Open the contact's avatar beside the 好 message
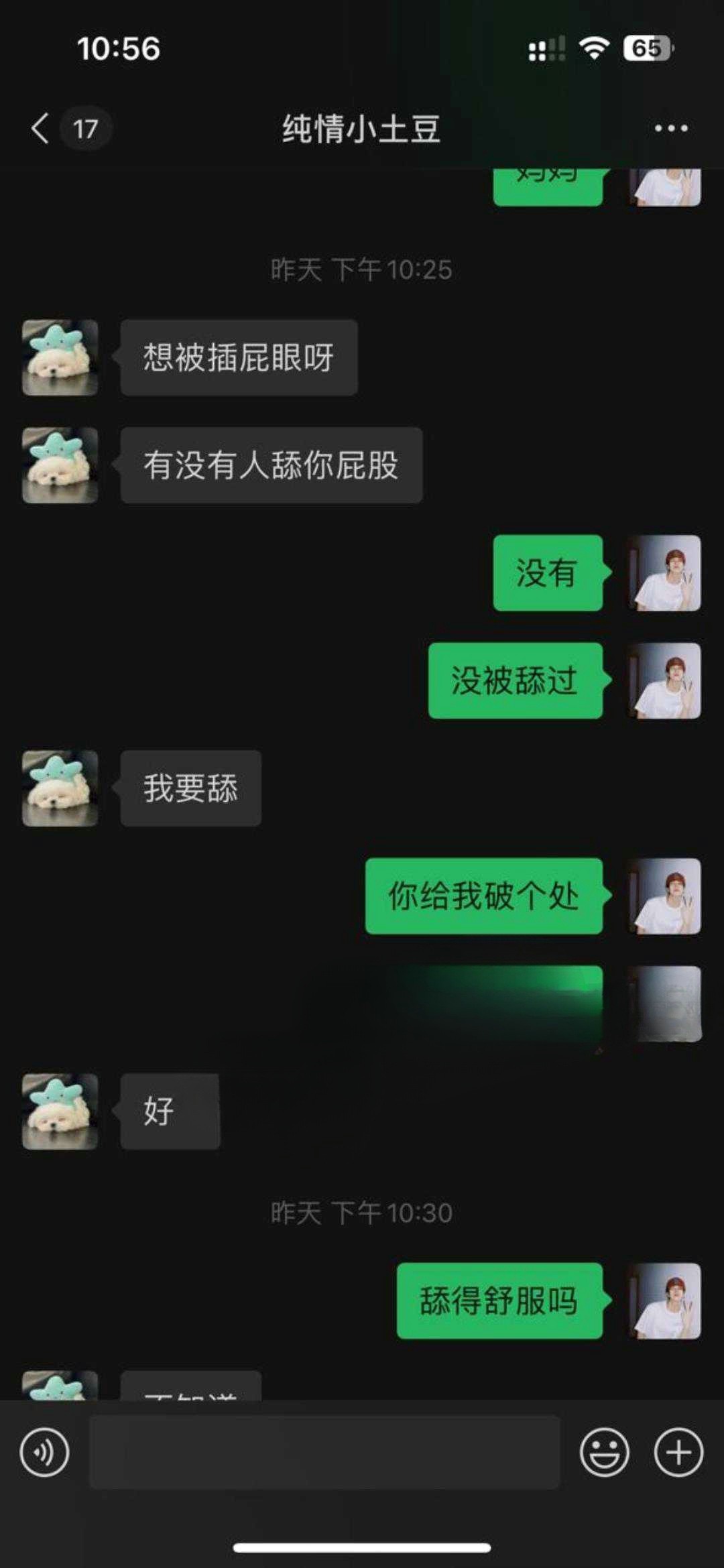The width and height of the screenshot is (724, 1568). click(x=60, y=1111)
